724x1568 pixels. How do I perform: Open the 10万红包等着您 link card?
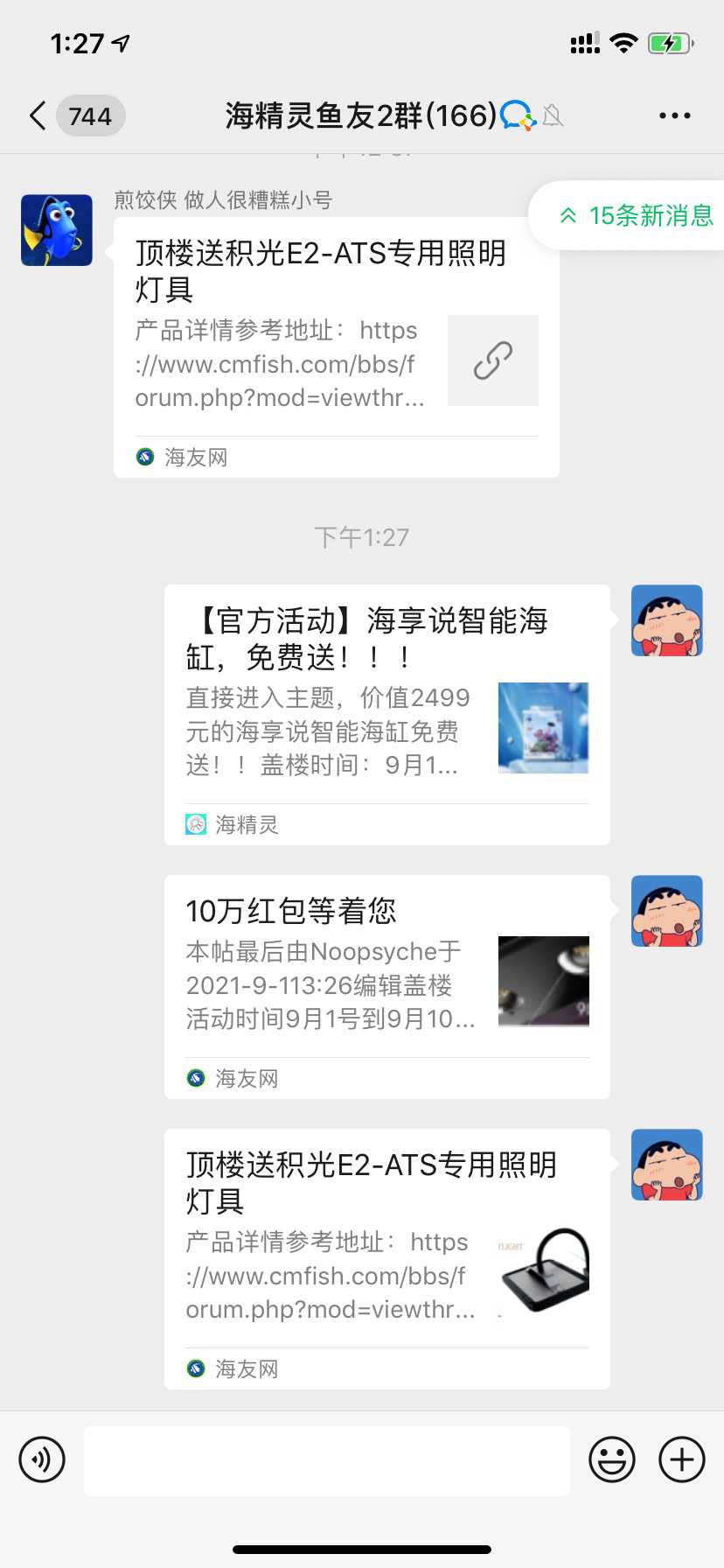coord(386,985)
